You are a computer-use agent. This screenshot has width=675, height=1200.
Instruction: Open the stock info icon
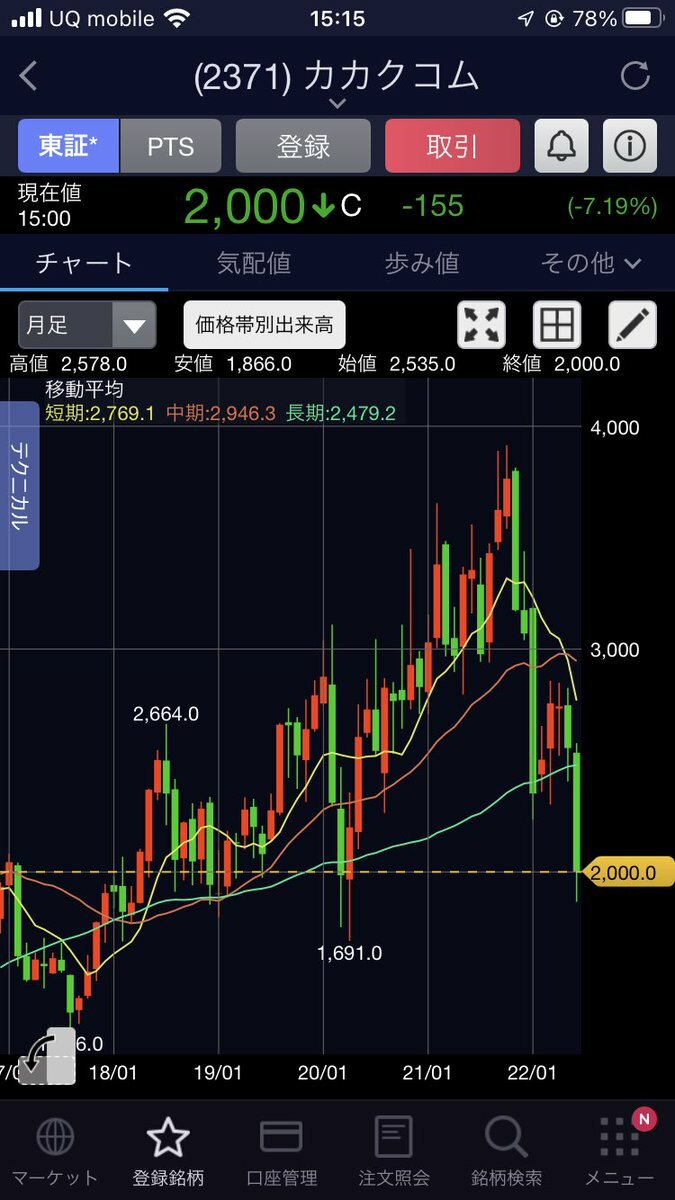[630, 146]
